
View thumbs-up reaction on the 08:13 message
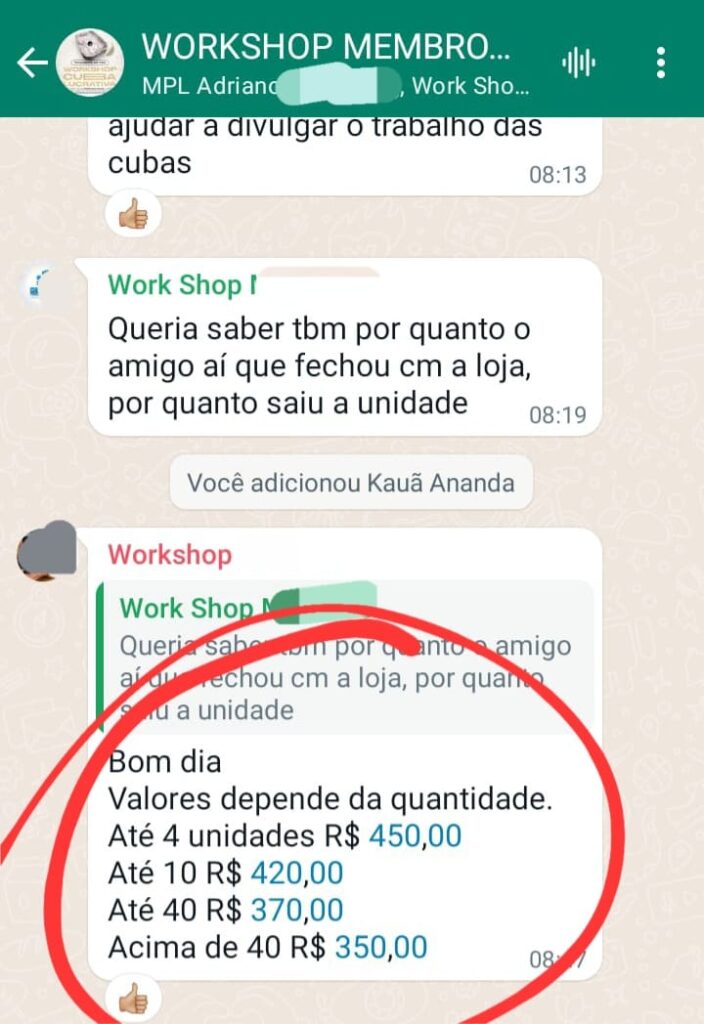pyautogui.click(x=133, y=214)
